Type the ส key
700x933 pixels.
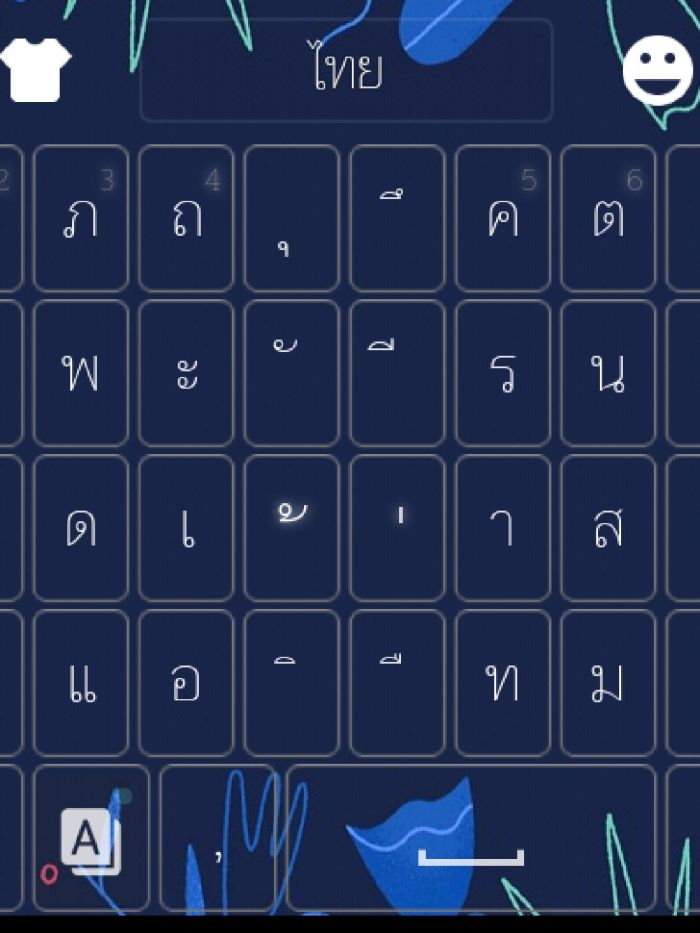coord(608,528)
